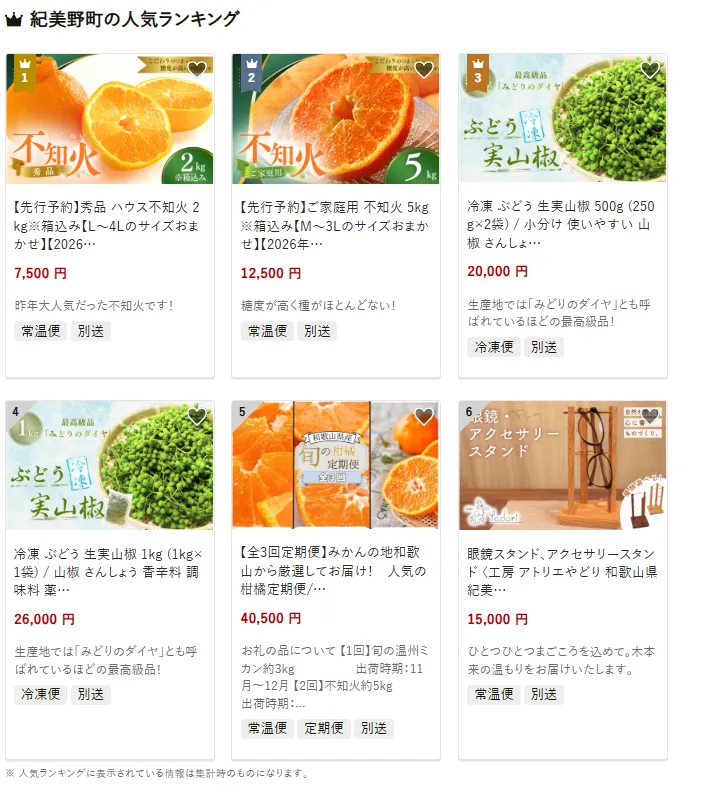The height and width of the screenshot is (787, 706).
Task: Like the 40,500 円 柑橘定期便 item
Action: tap(424, 417)
